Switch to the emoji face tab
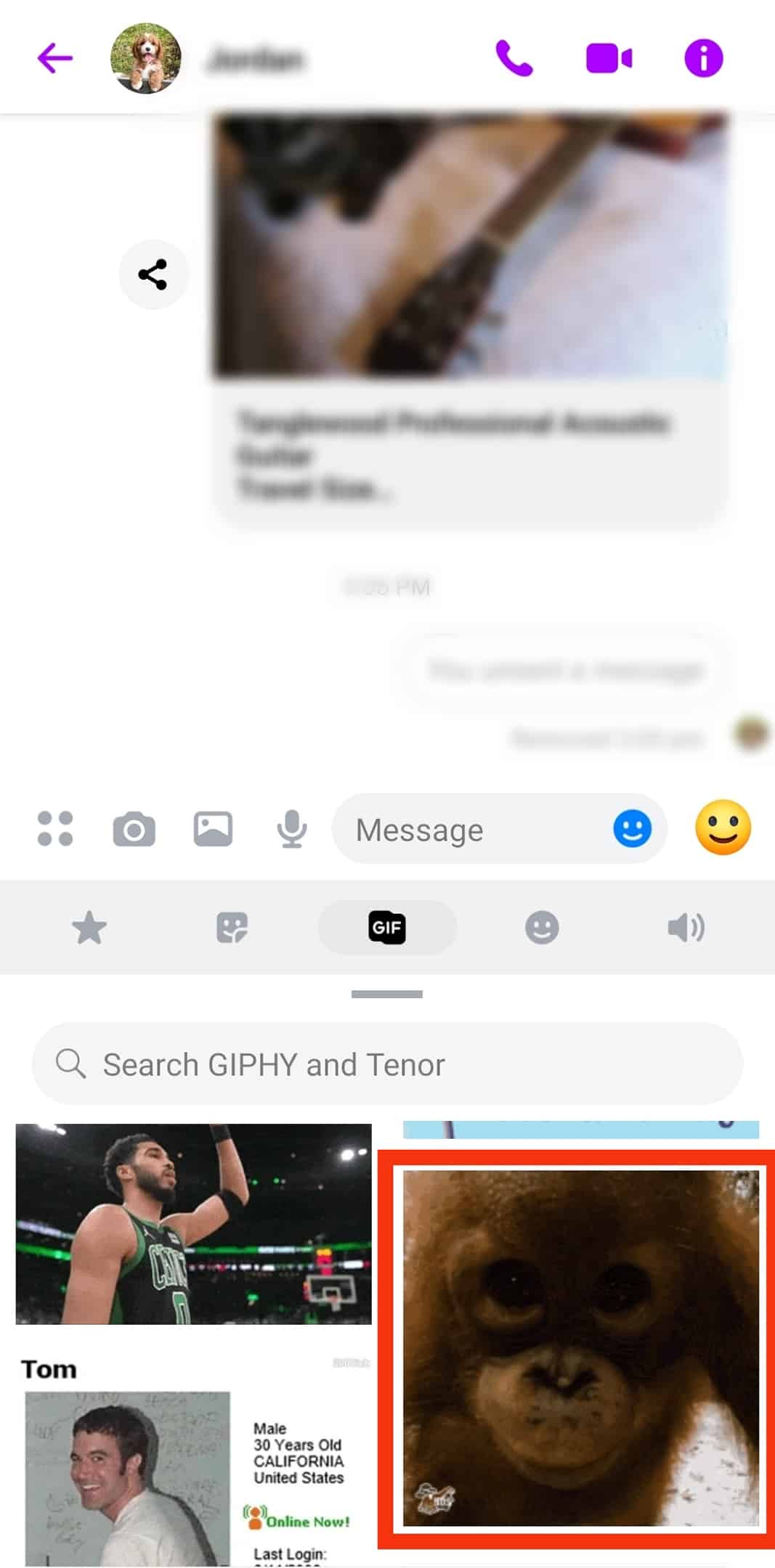The height and width of the screenshot is (1568, 775). click(542, 928)
